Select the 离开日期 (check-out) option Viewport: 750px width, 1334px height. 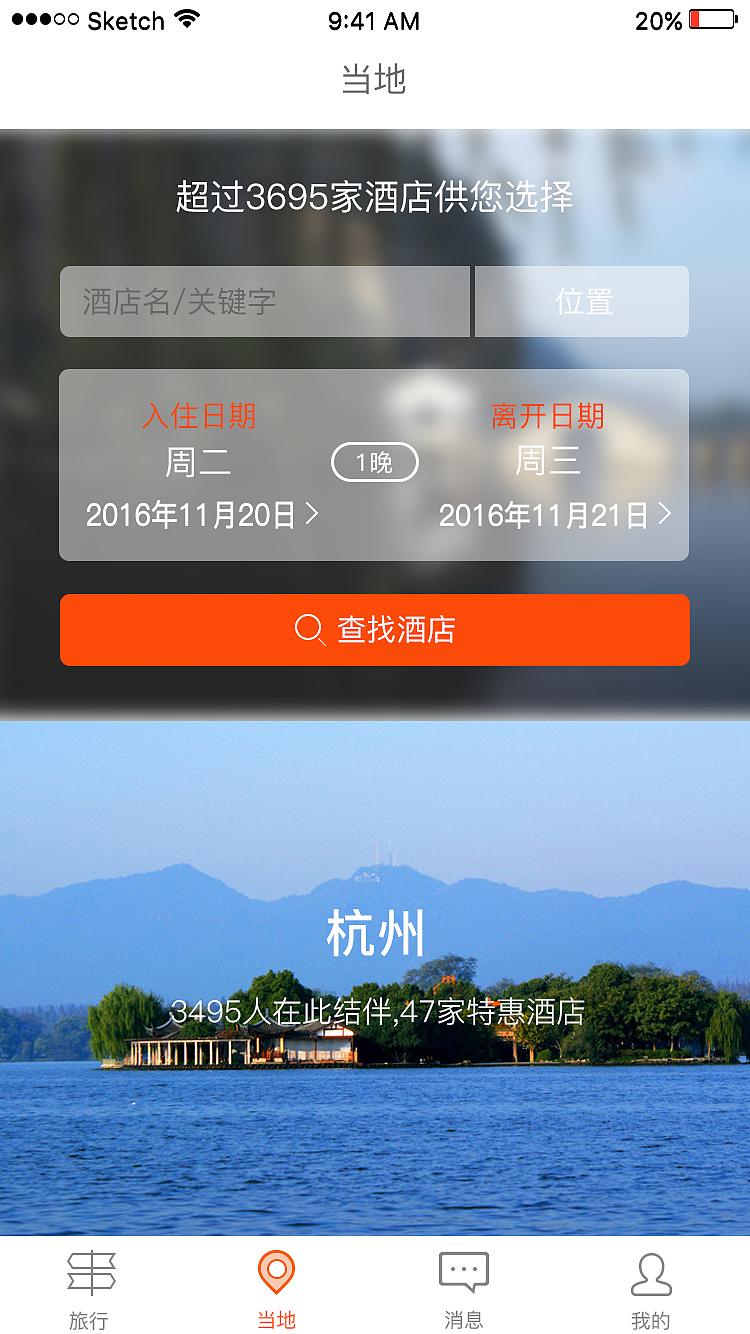[548, 417]
